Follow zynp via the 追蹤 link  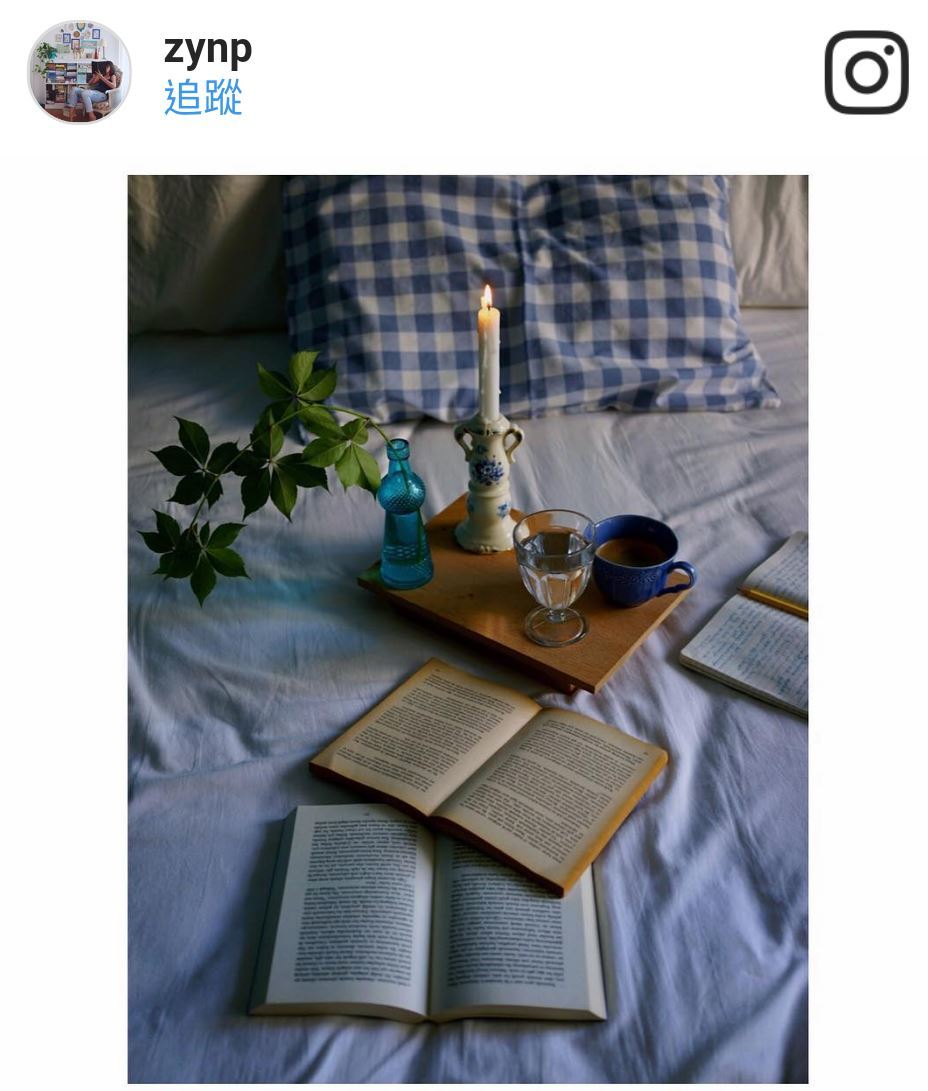(x=203, y=99)
